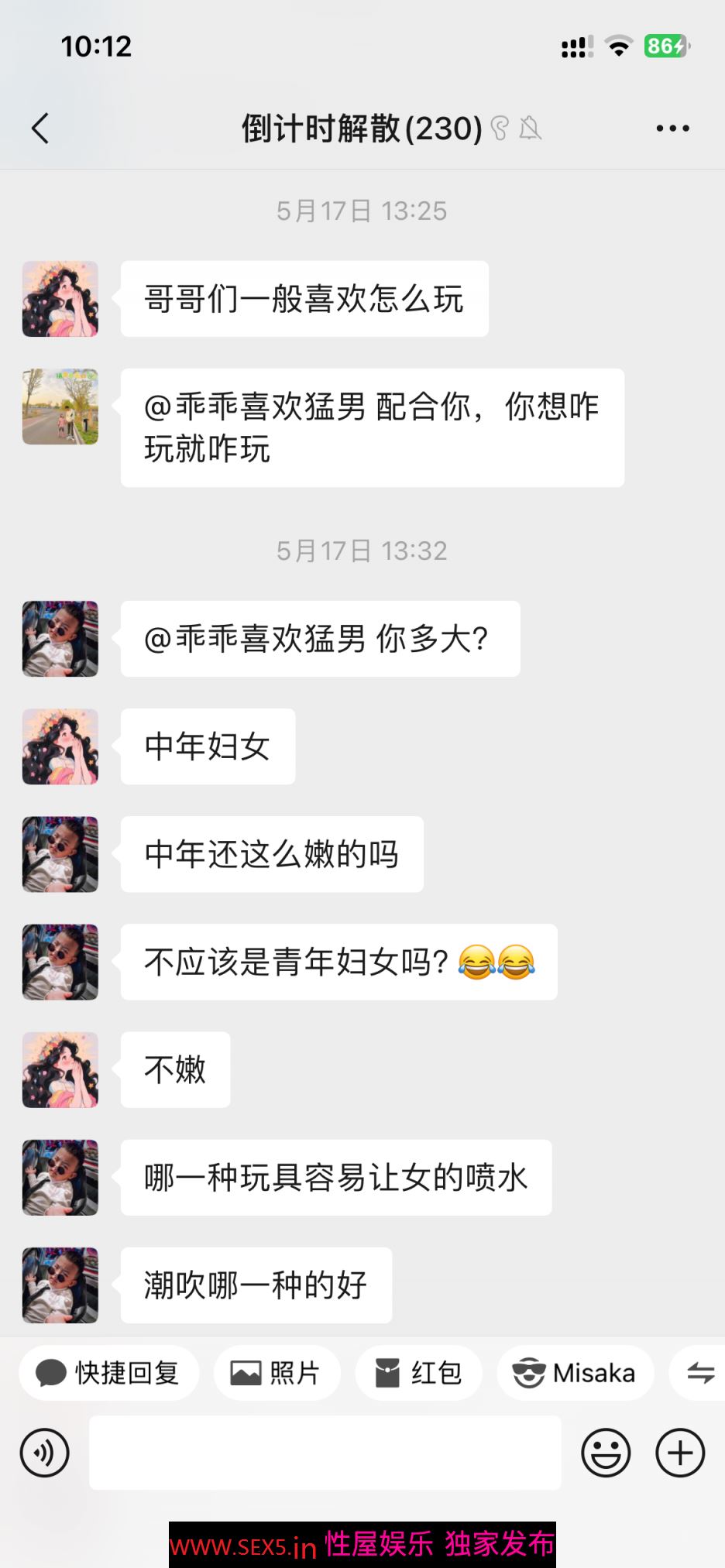Viewport: 725px width, 1568px height.
Task: Focus the message text field
Action: [x=325, y=1453]
